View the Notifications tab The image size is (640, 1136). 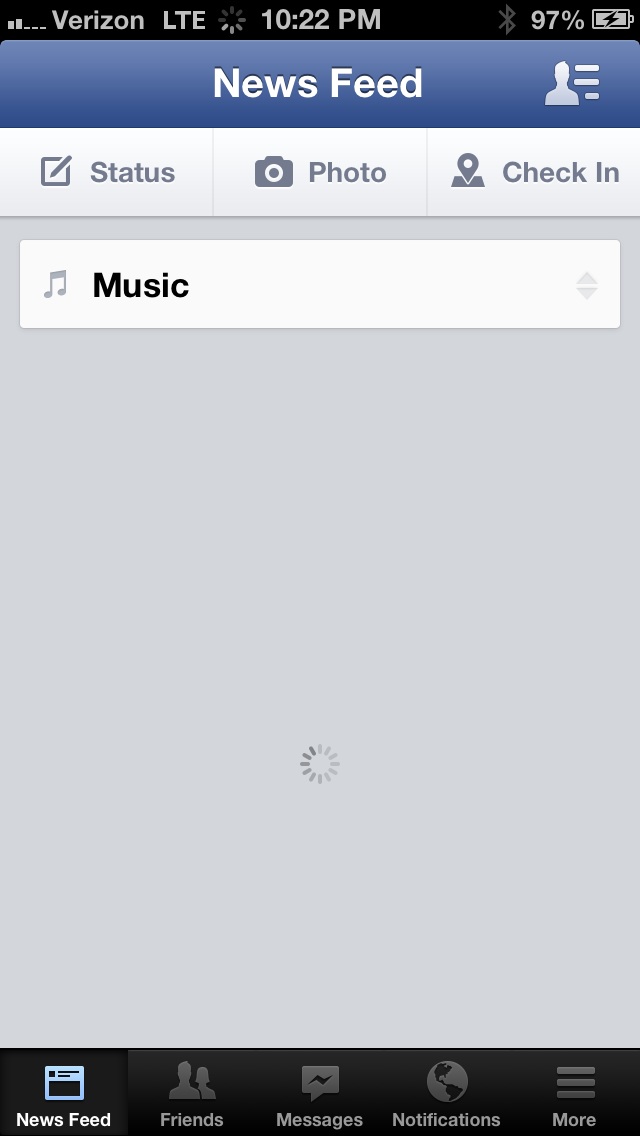pos(446,1094)
